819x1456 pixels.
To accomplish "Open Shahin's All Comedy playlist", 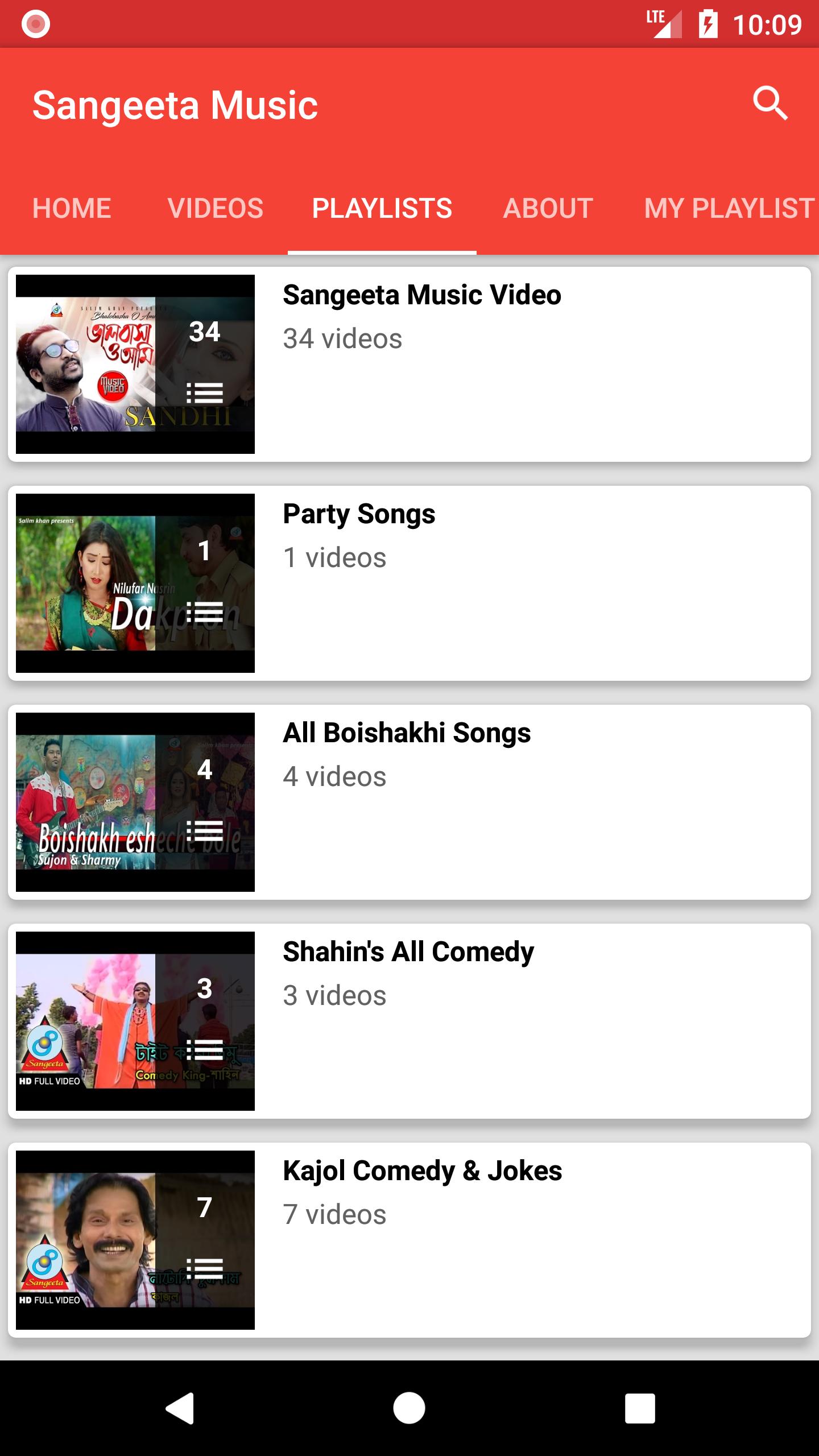I will coord(409,1021).
